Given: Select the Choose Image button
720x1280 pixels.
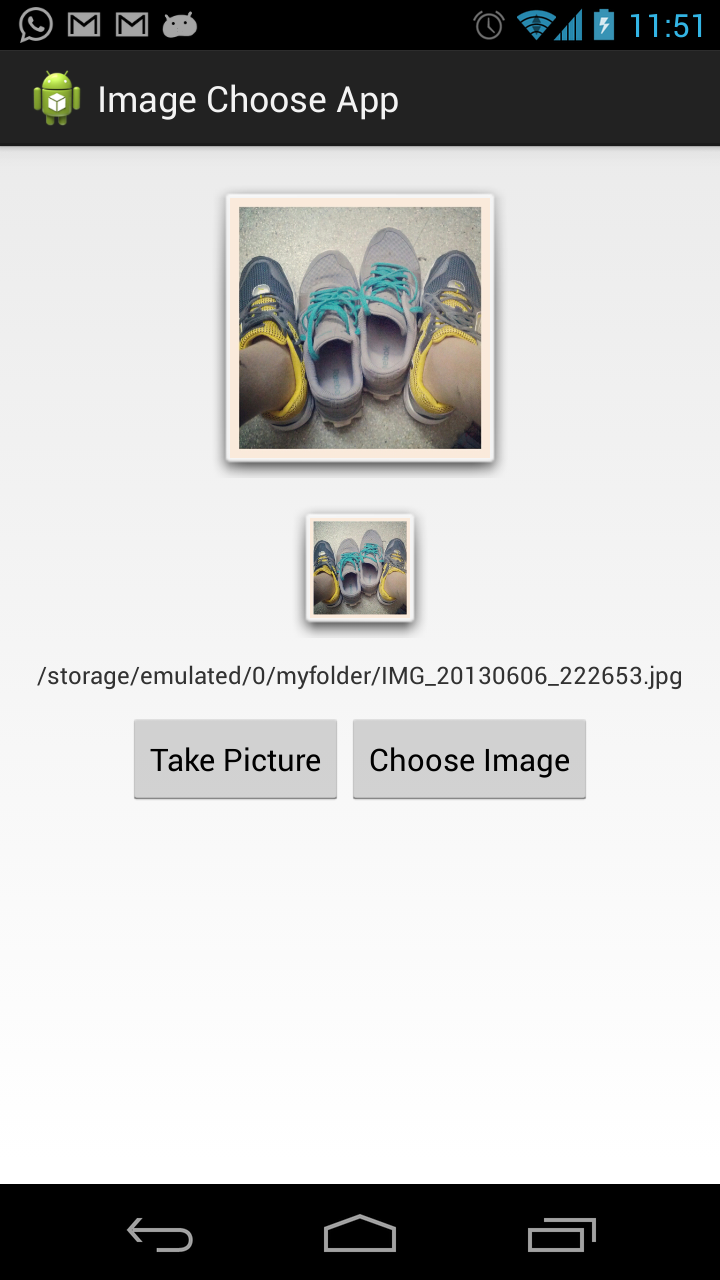Looking at the screenshot, I should click(x=469, y=760).
